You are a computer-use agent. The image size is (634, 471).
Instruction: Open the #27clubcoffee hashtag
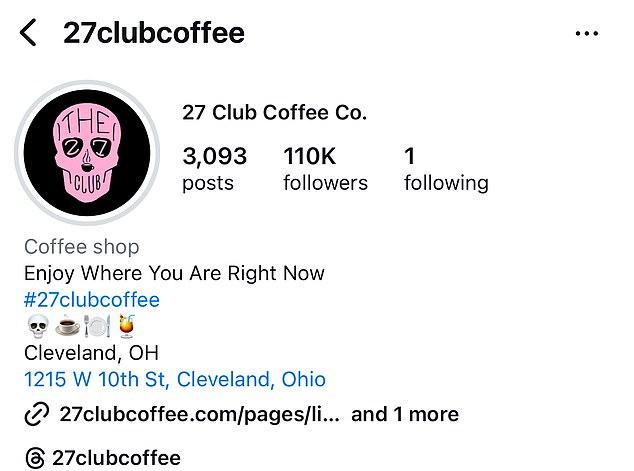pyautogui.click(x=91, y=300)
